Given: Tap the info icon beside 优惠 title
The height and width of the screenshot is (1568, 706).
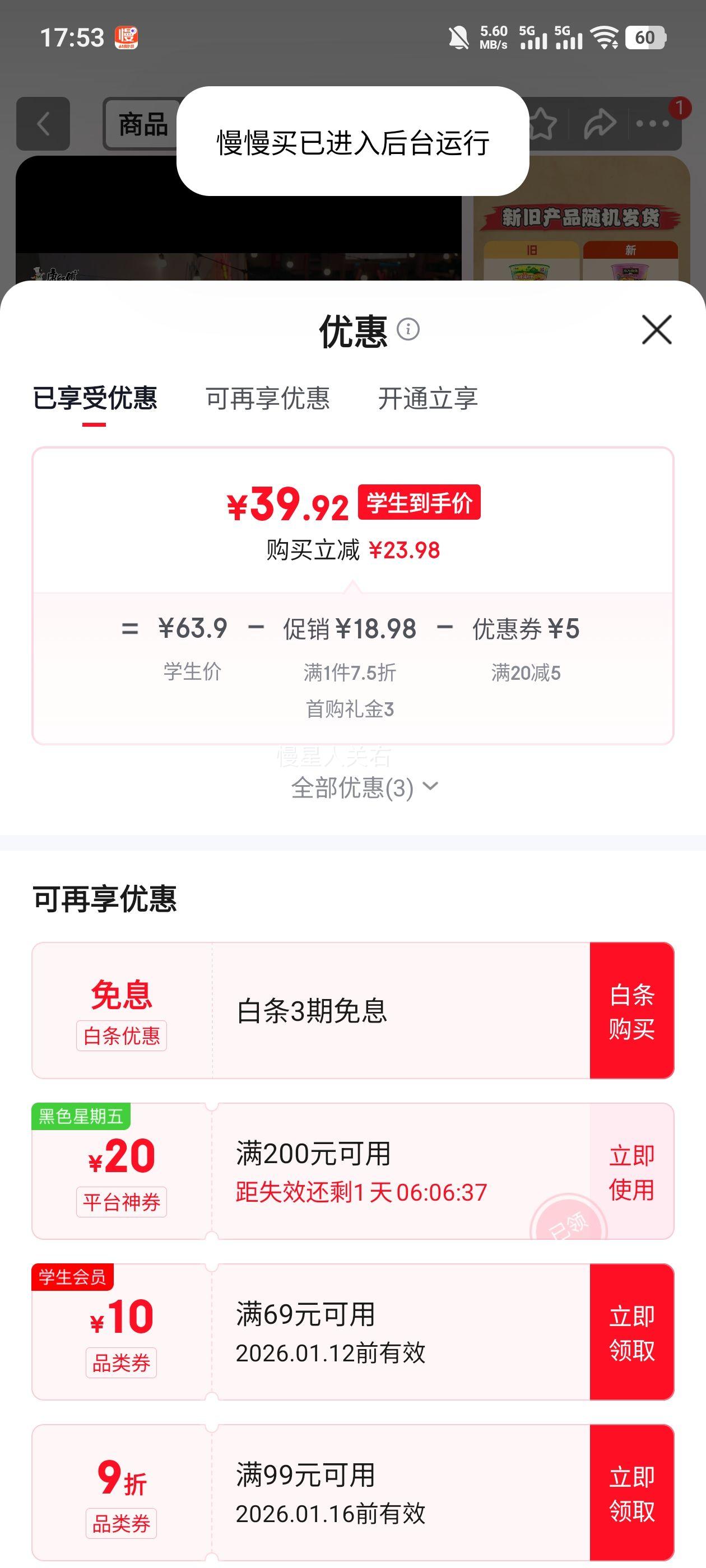Looking at the screenshot, I should coord(407,330).
